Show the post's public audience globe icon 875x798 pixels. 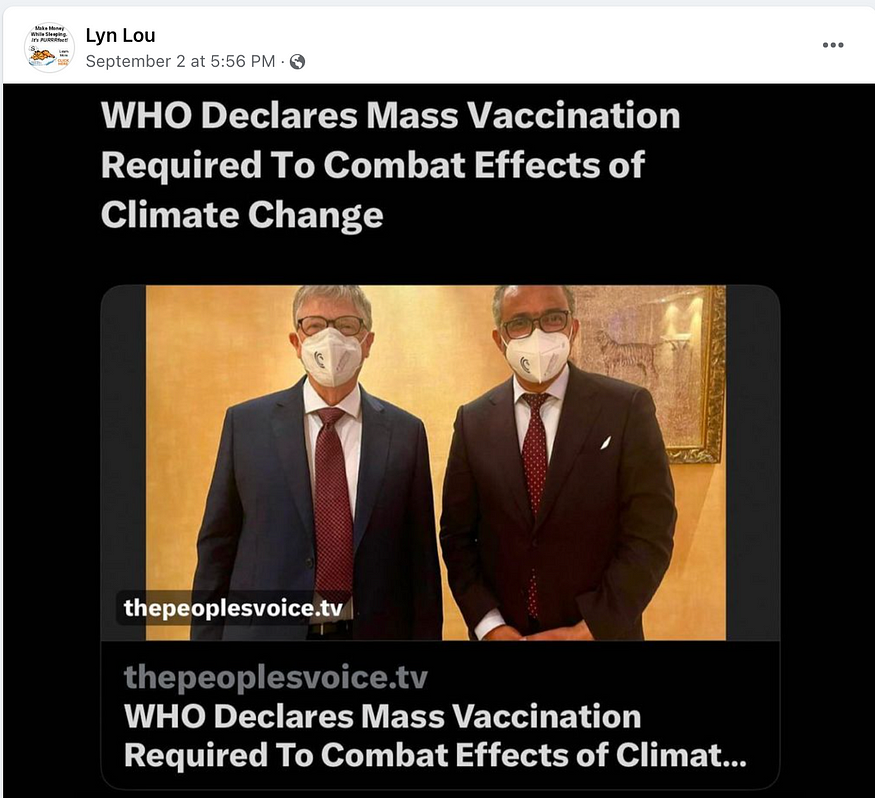click(x=298, y=62)
